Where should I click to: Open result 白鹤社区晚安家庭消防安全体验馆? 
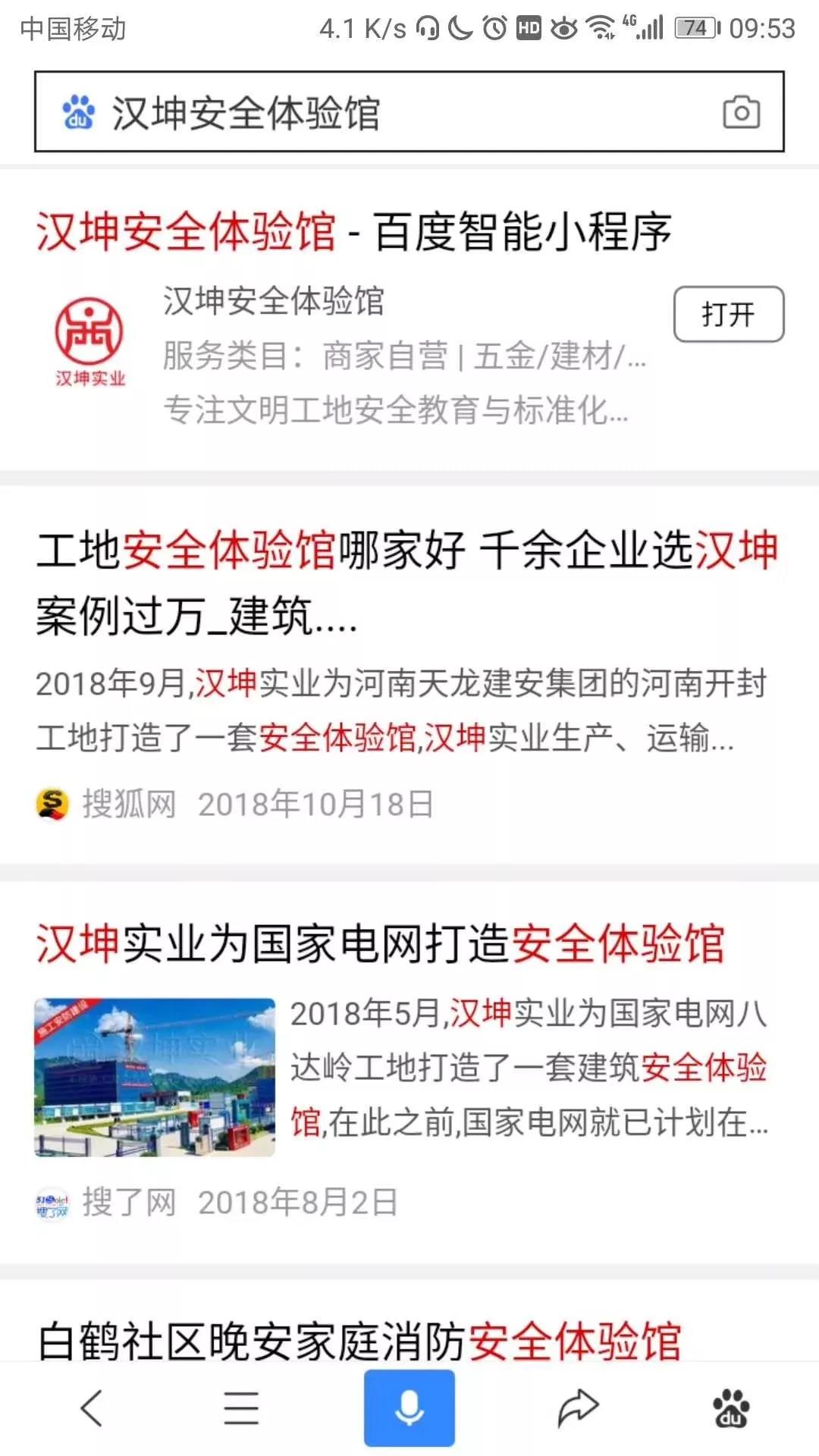(359, 1341)
